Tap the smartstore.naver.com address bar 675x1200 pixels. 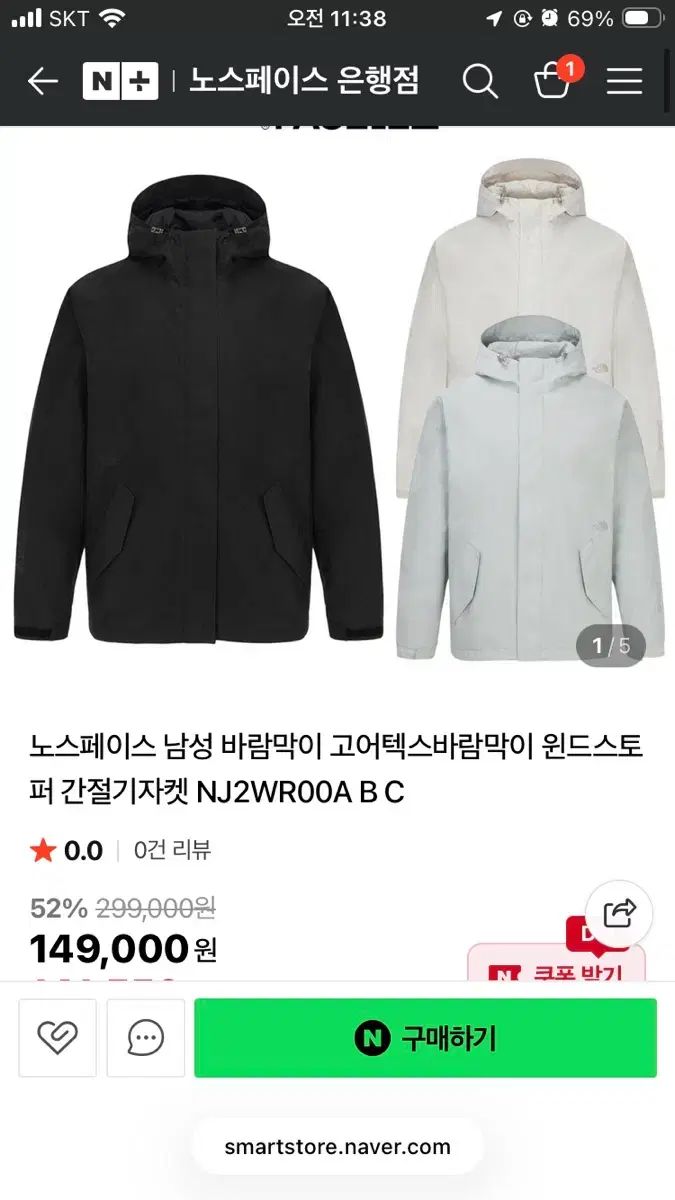[337, 1146]
